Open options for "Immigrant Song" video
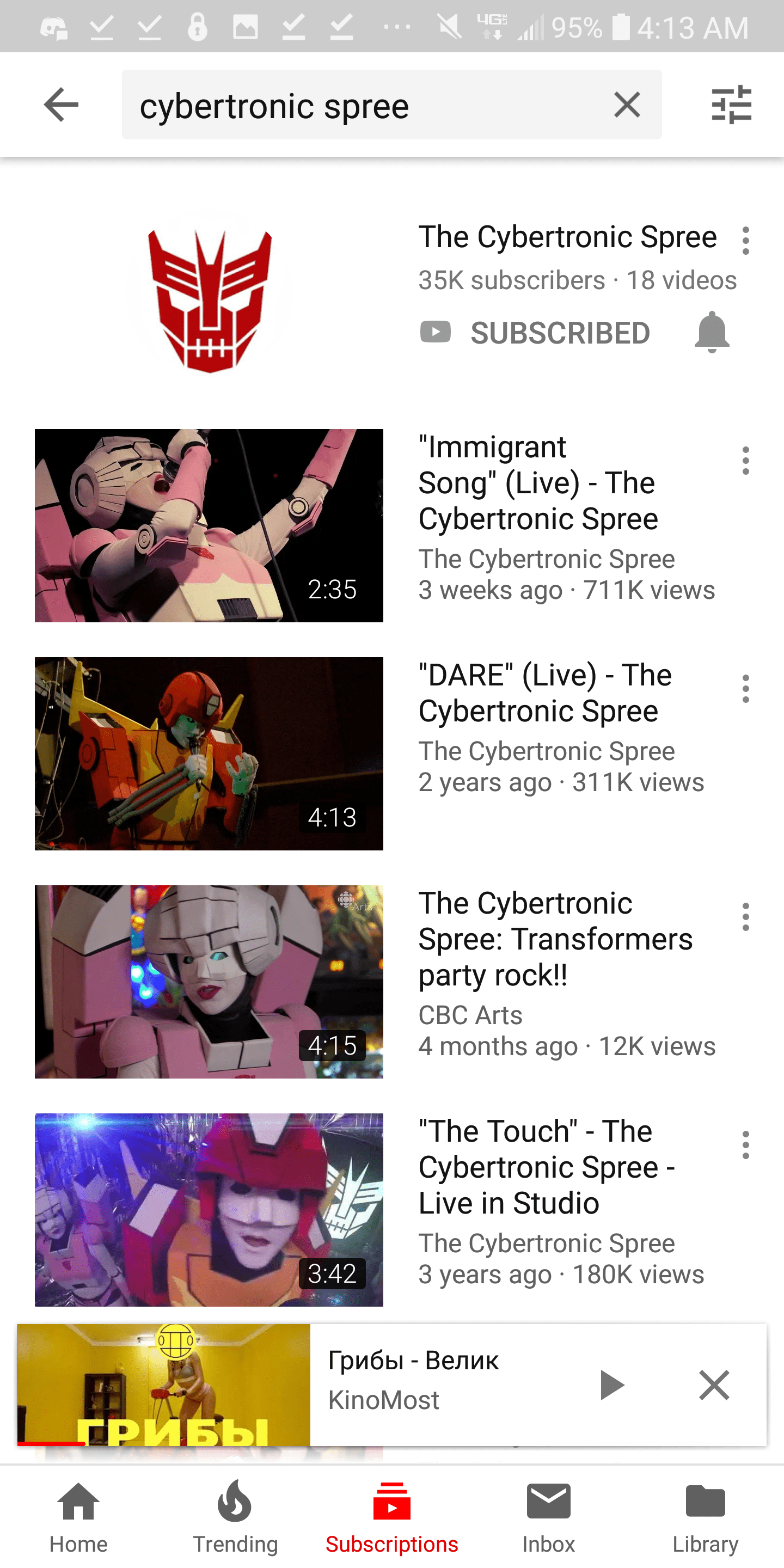Viewport: 784px width, 1568px height. tap(745, 461)
